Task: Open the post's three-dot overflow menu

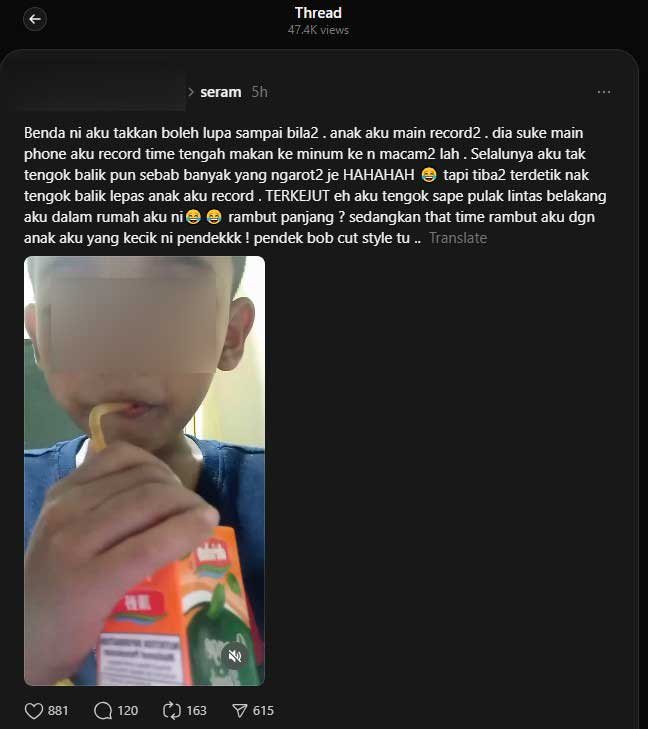Action: pyautogui.click(x=603, y=92)
